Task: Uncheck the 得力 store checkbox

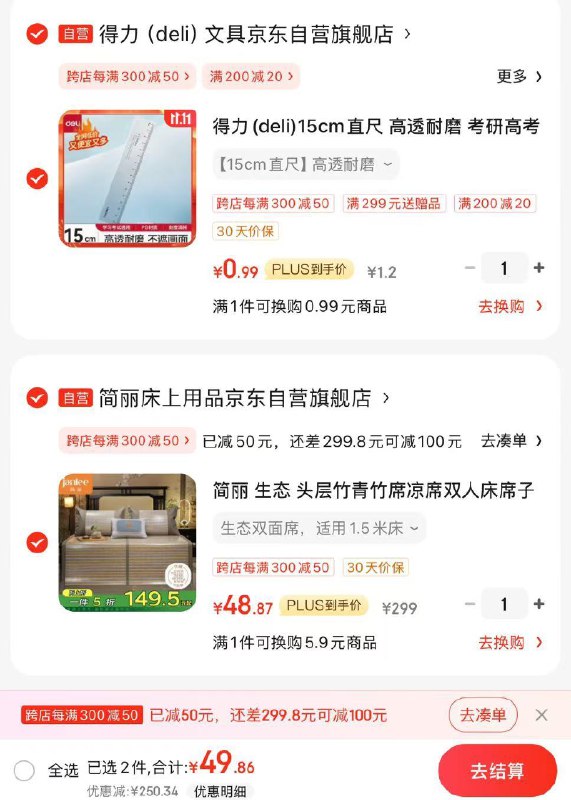Action: click(x=37, y=34)
